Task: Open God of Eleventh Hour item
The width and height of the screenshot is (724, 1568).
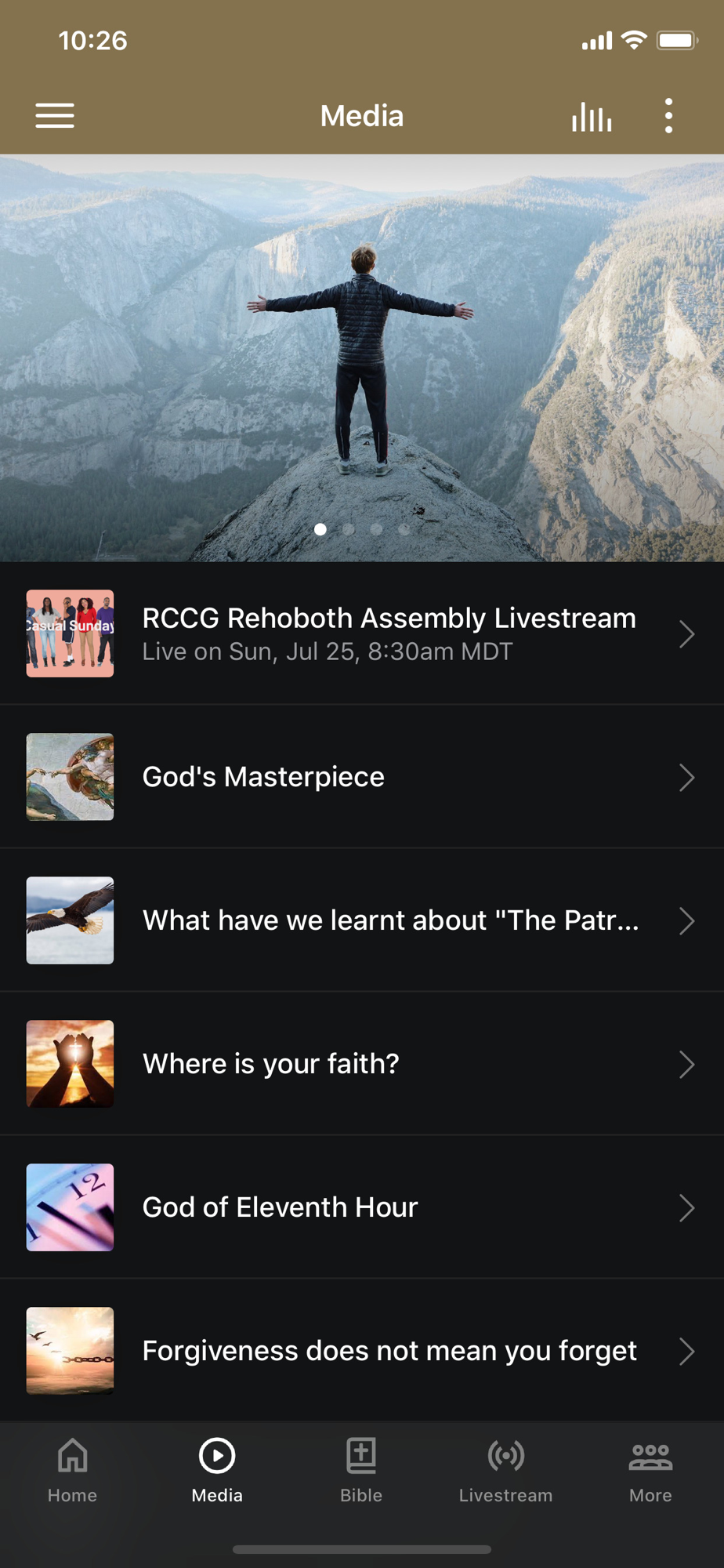Action: [362, 1207]
